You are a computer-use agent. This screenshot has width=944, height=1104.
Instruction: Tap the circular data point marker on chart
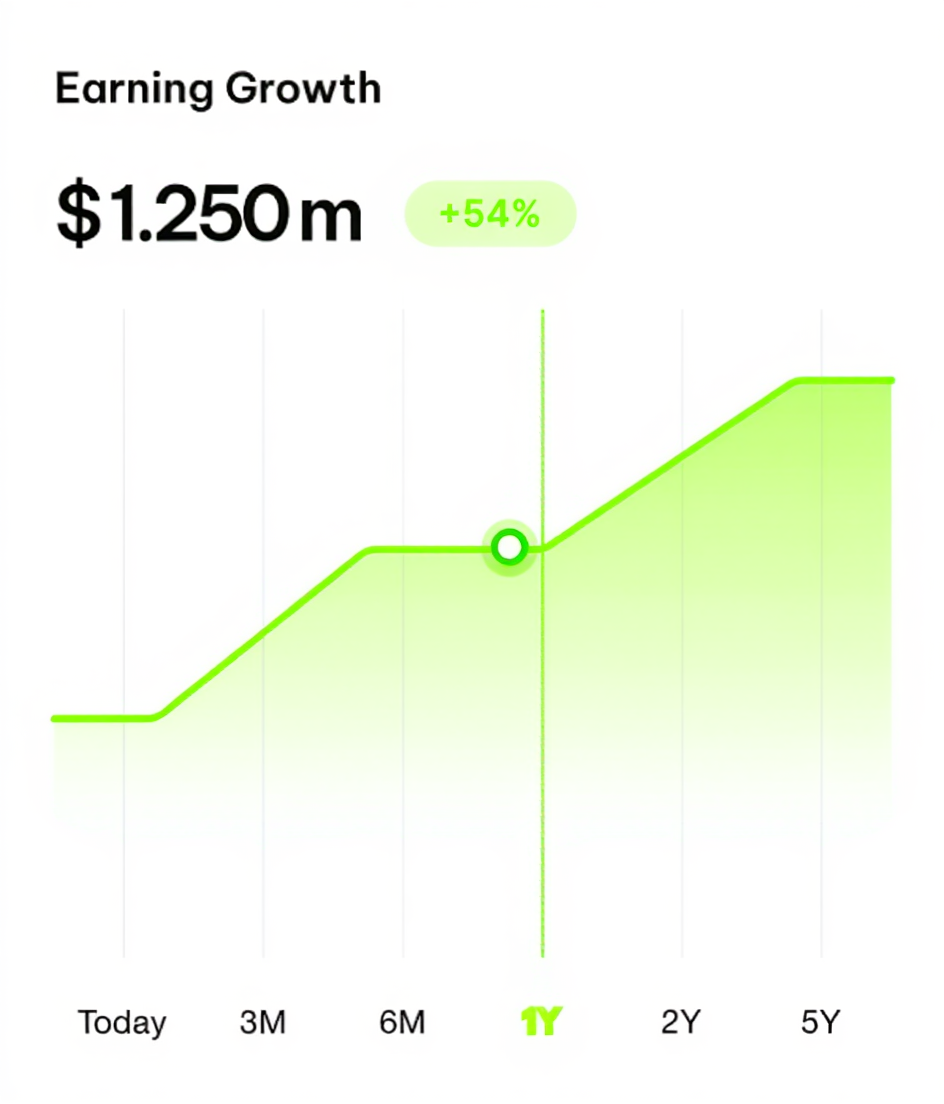pyautogui.click(x=510, y=548)
